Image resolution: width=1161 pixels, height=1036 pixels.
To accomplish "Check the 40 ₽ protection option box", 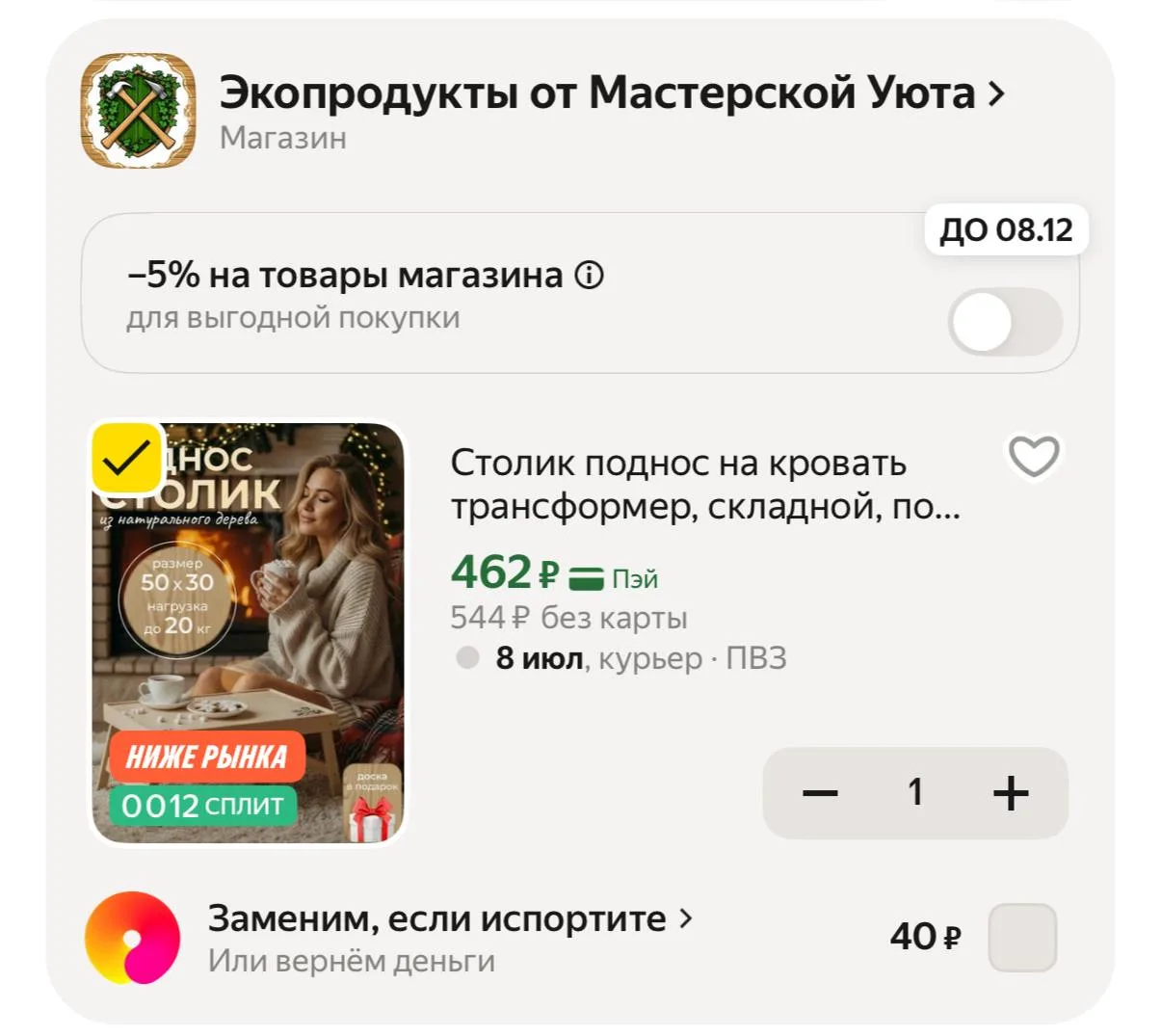I will coord(1022,937).
